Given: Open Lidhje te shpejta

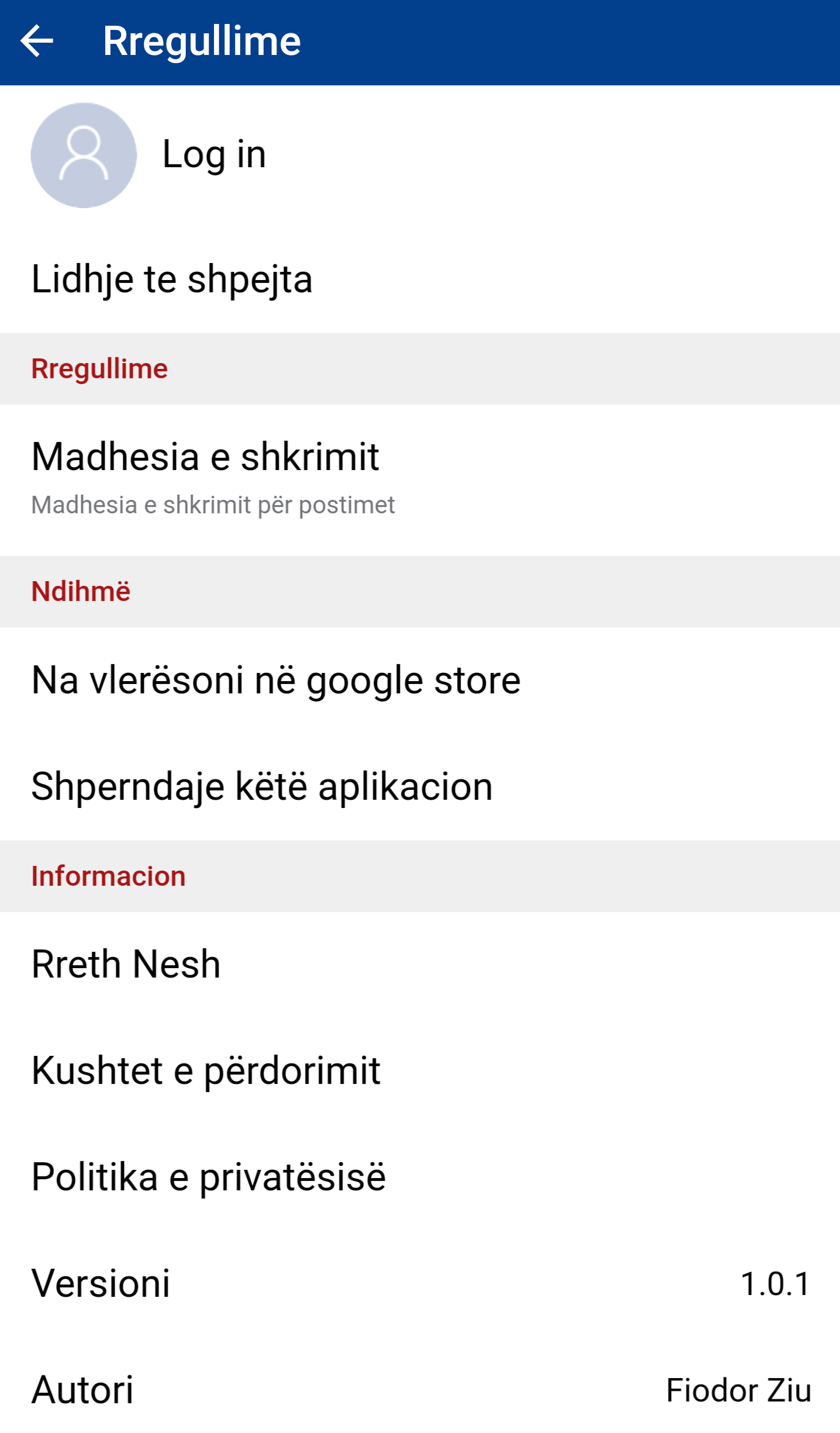Looking at the screenshot, I should (420, 279).
